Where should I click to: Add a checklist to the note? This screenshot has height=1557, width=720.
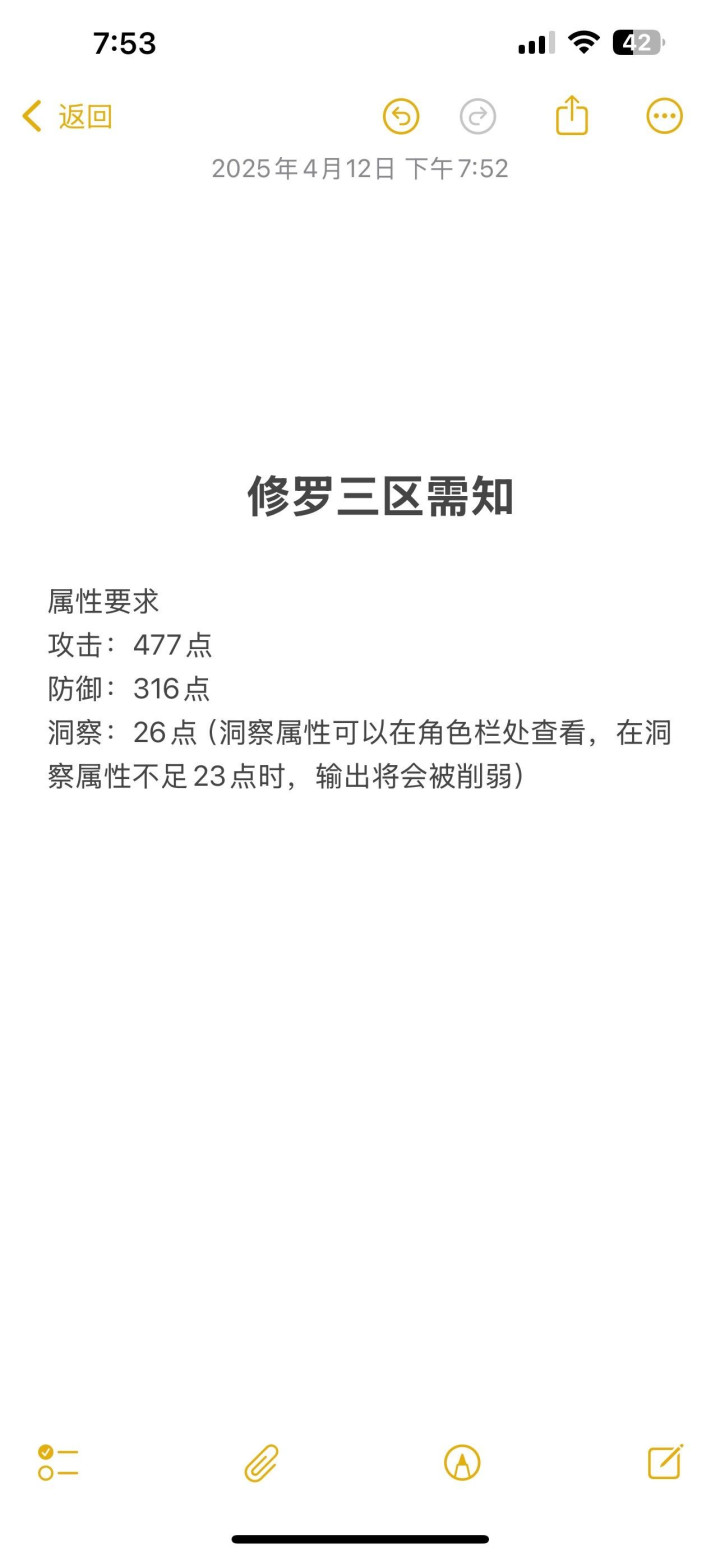(x=58, y=1462)
